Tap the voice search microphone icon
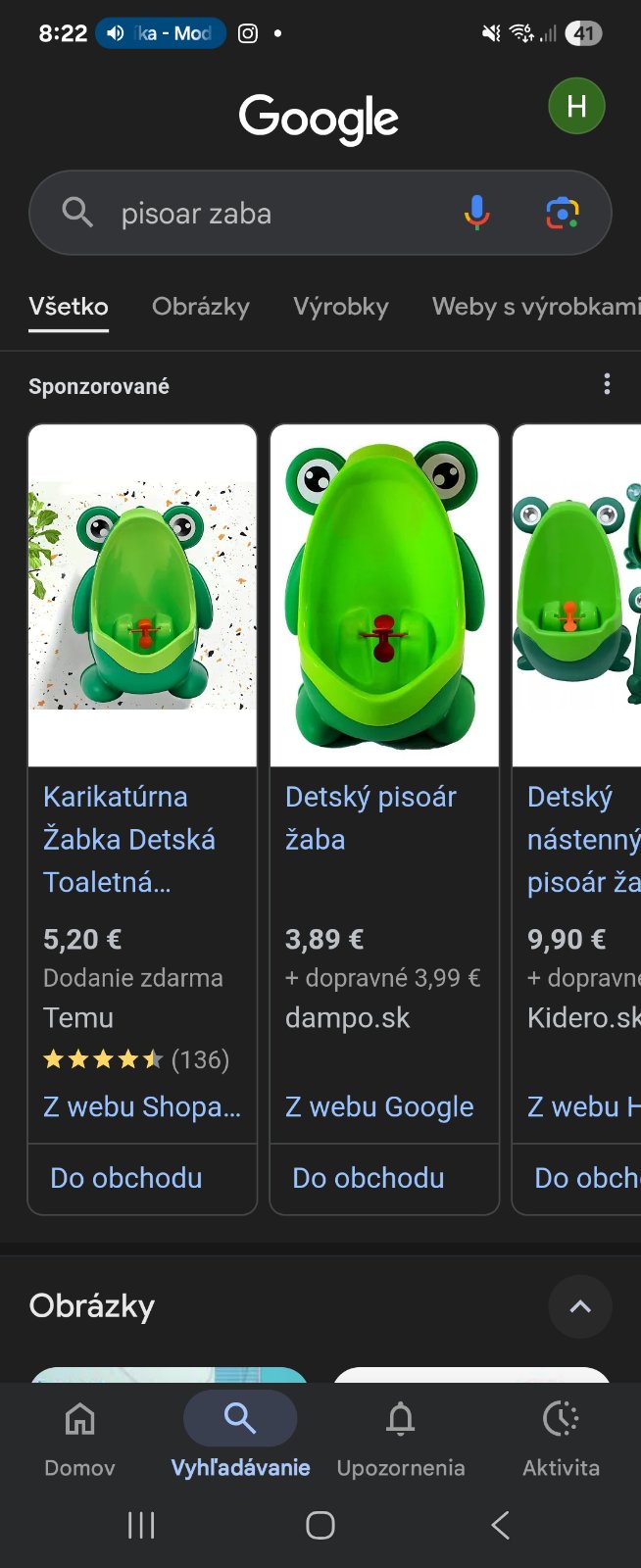This screenshot has width=641, height=1568. (476, 213)
